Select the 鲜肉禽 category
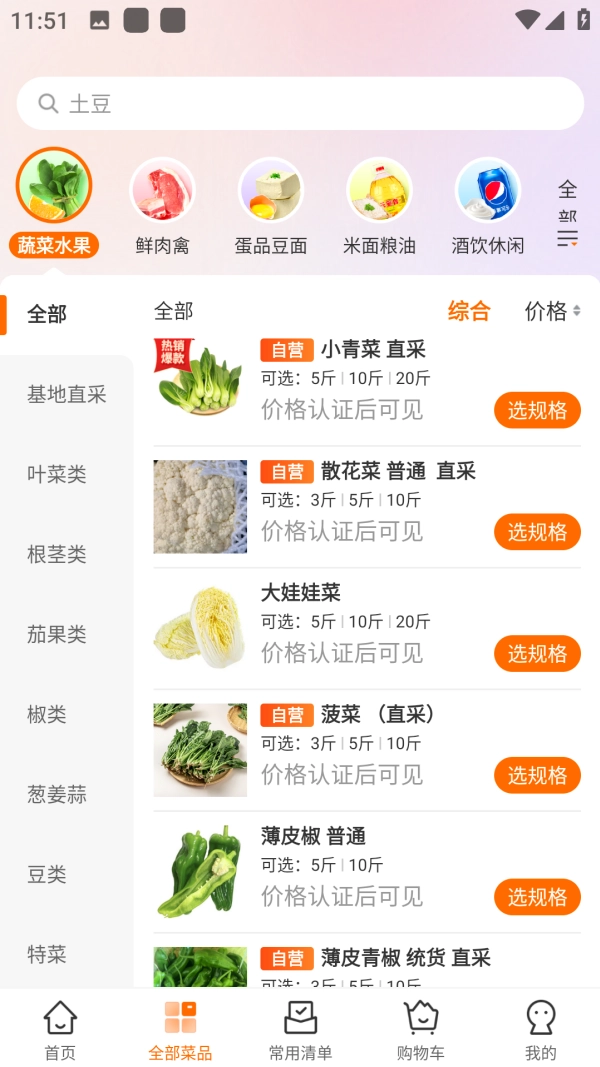The image size is (600, 1067). pyautogui.click(x=162, y=205)
